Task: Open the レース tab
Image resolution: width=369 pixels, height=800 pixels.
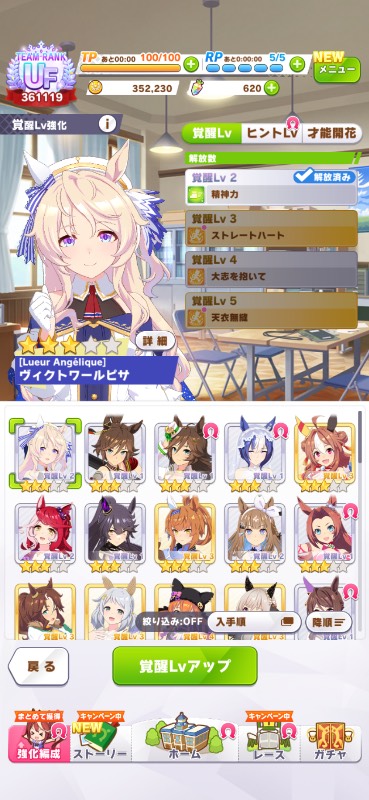Action: (269, 737)
